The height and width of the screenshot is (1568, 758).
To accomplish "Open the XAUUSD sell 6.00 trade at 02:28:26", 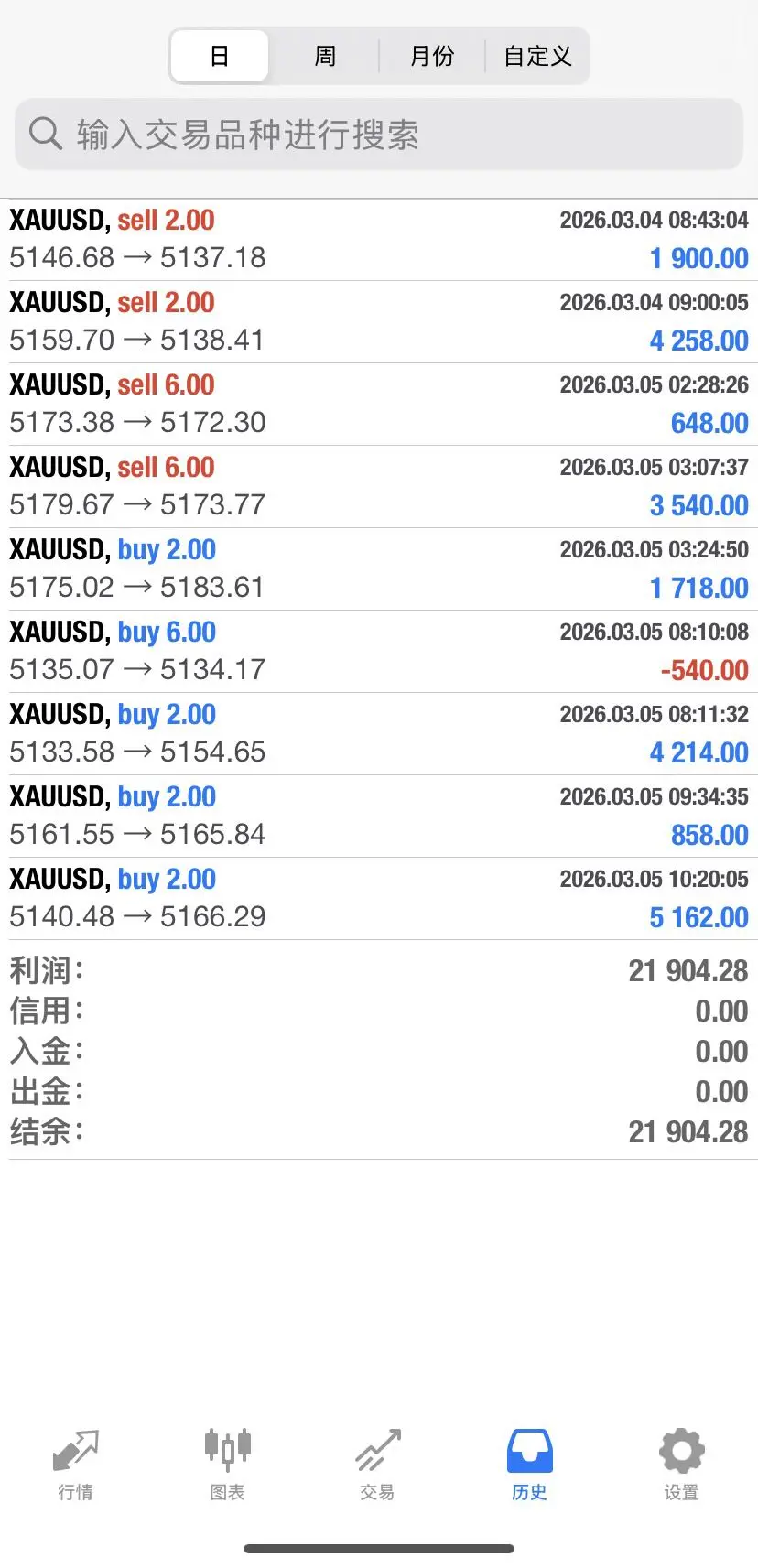I will coord(379,405).
